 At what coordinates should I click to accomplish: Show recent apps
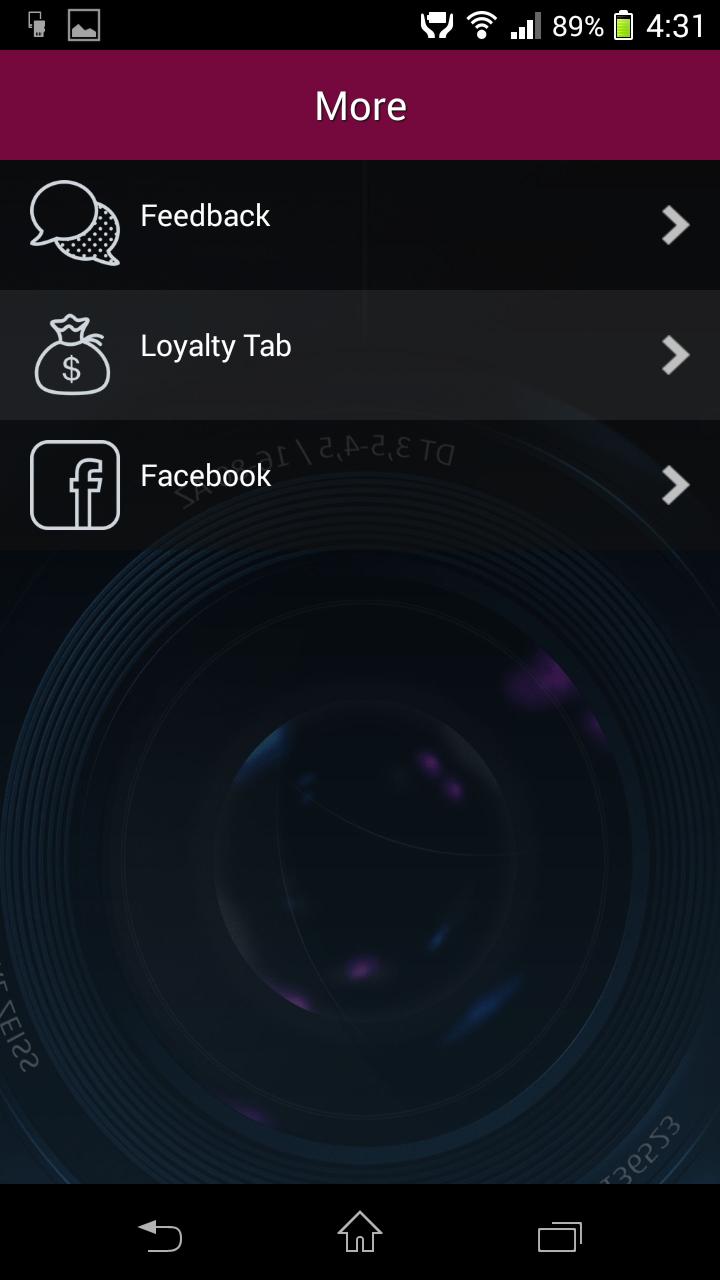[x=559, y=1236]
